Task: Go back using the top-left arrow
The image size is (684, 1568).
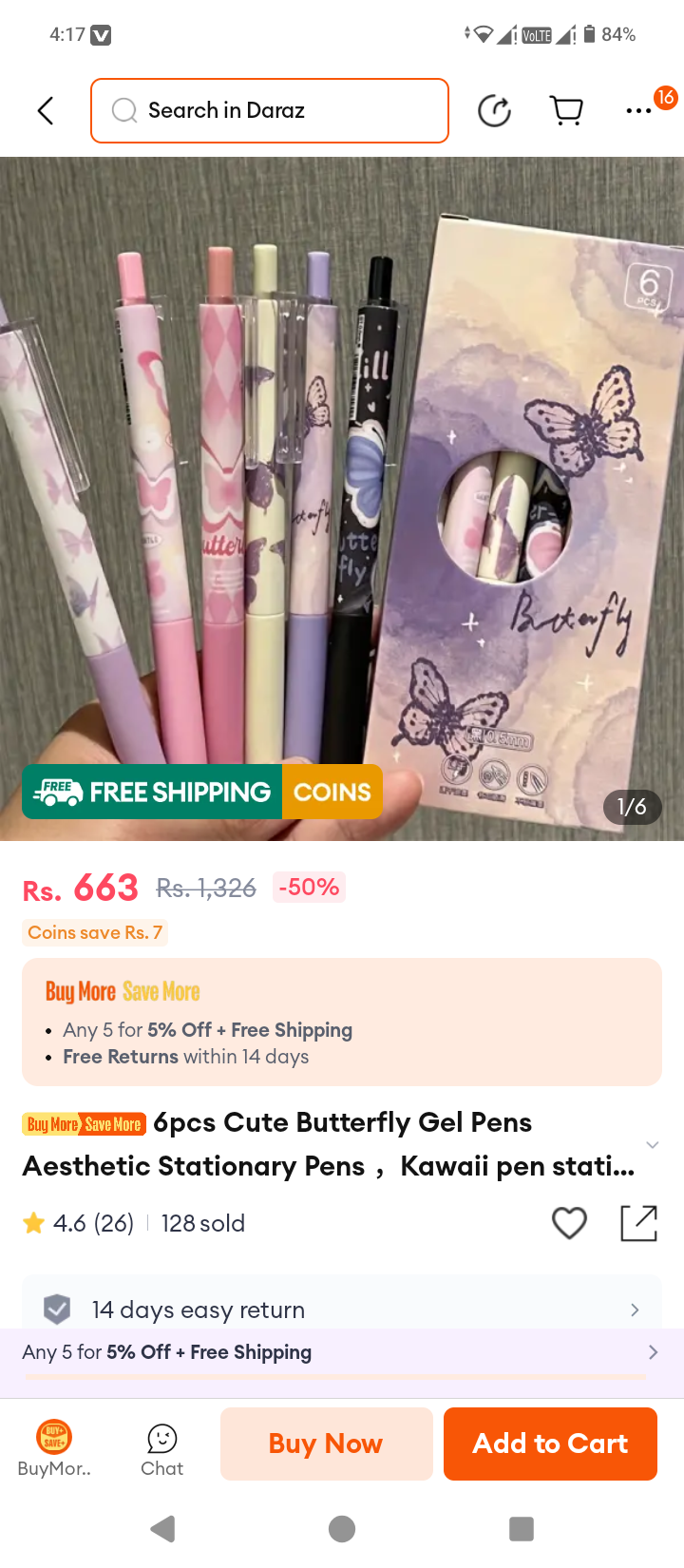Action: coord(45,111)
